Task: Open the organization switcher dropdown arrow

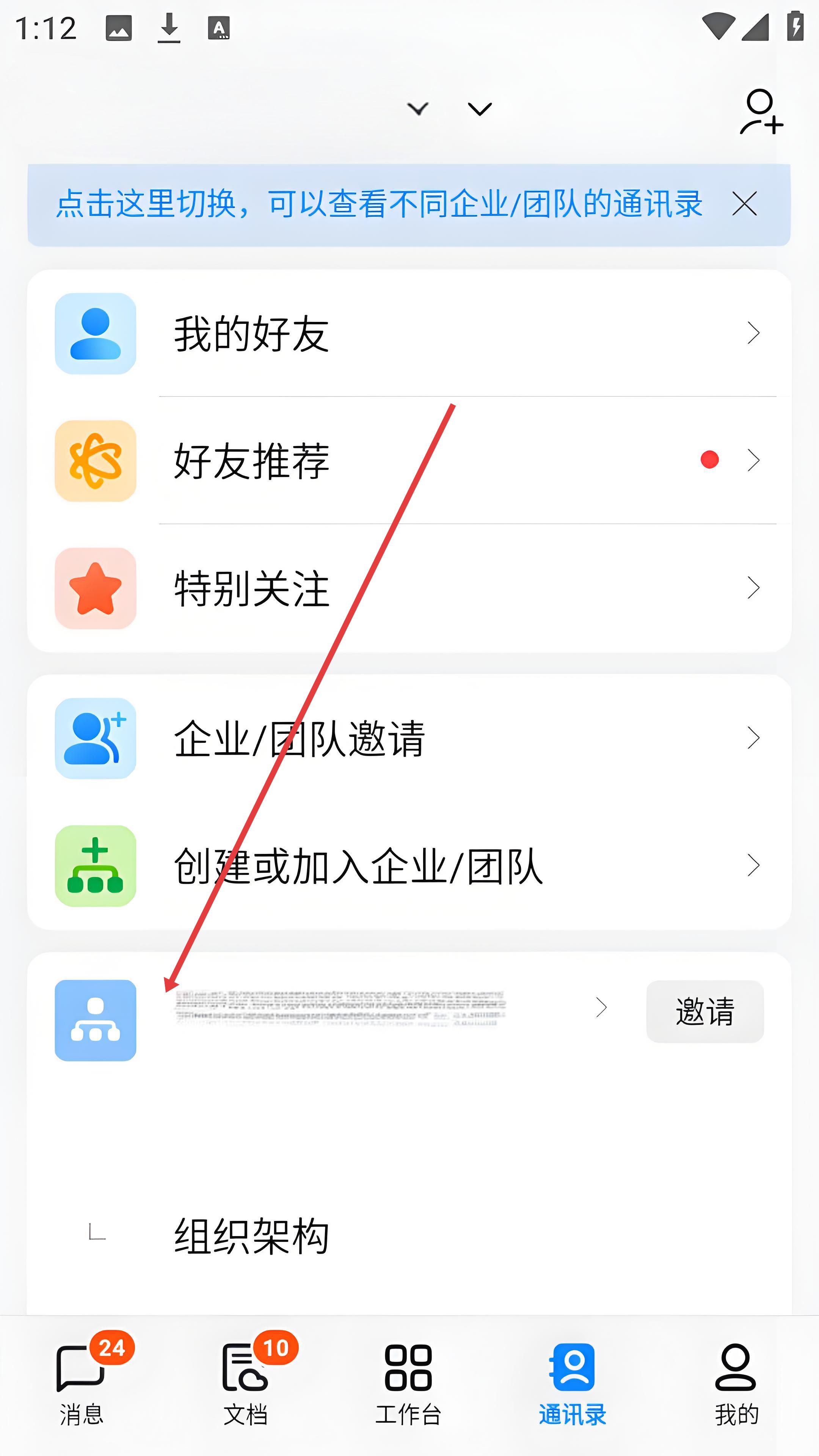Action: [479, 108]
